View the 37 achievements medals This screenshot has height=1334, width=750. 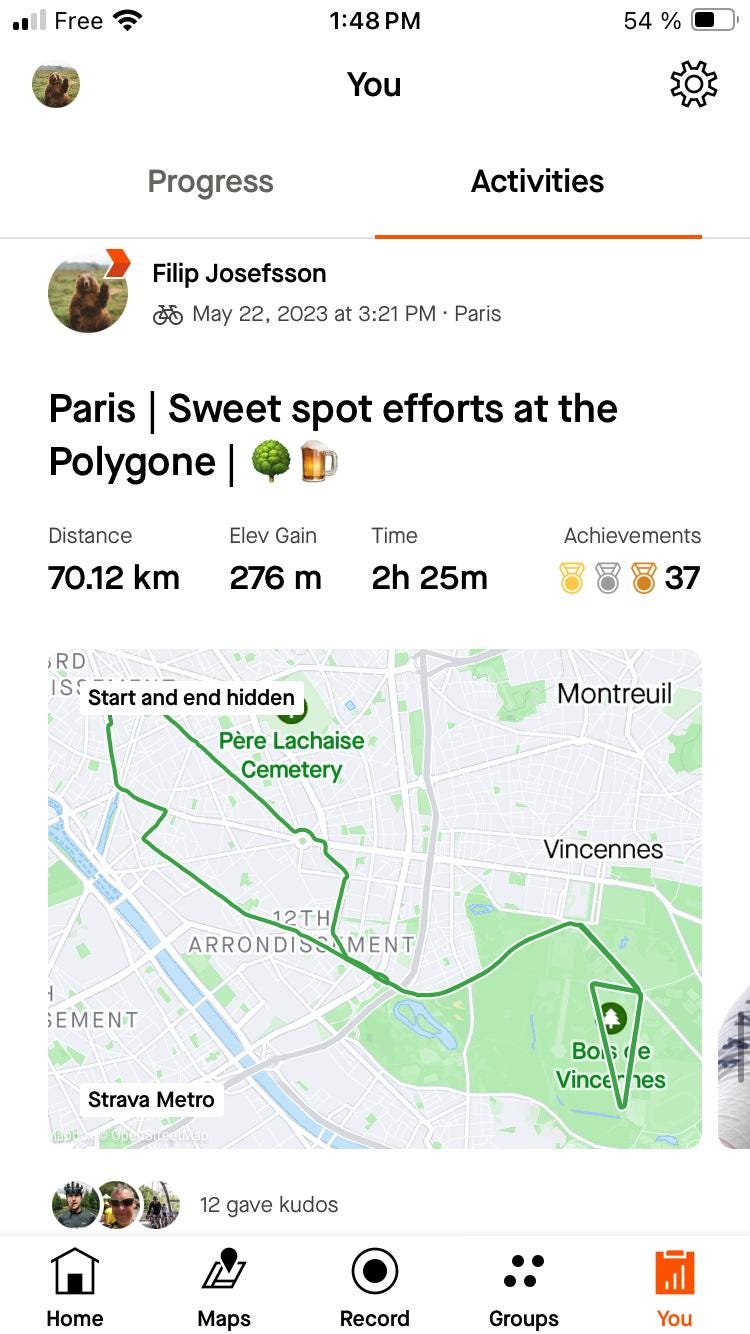point(630,577)
